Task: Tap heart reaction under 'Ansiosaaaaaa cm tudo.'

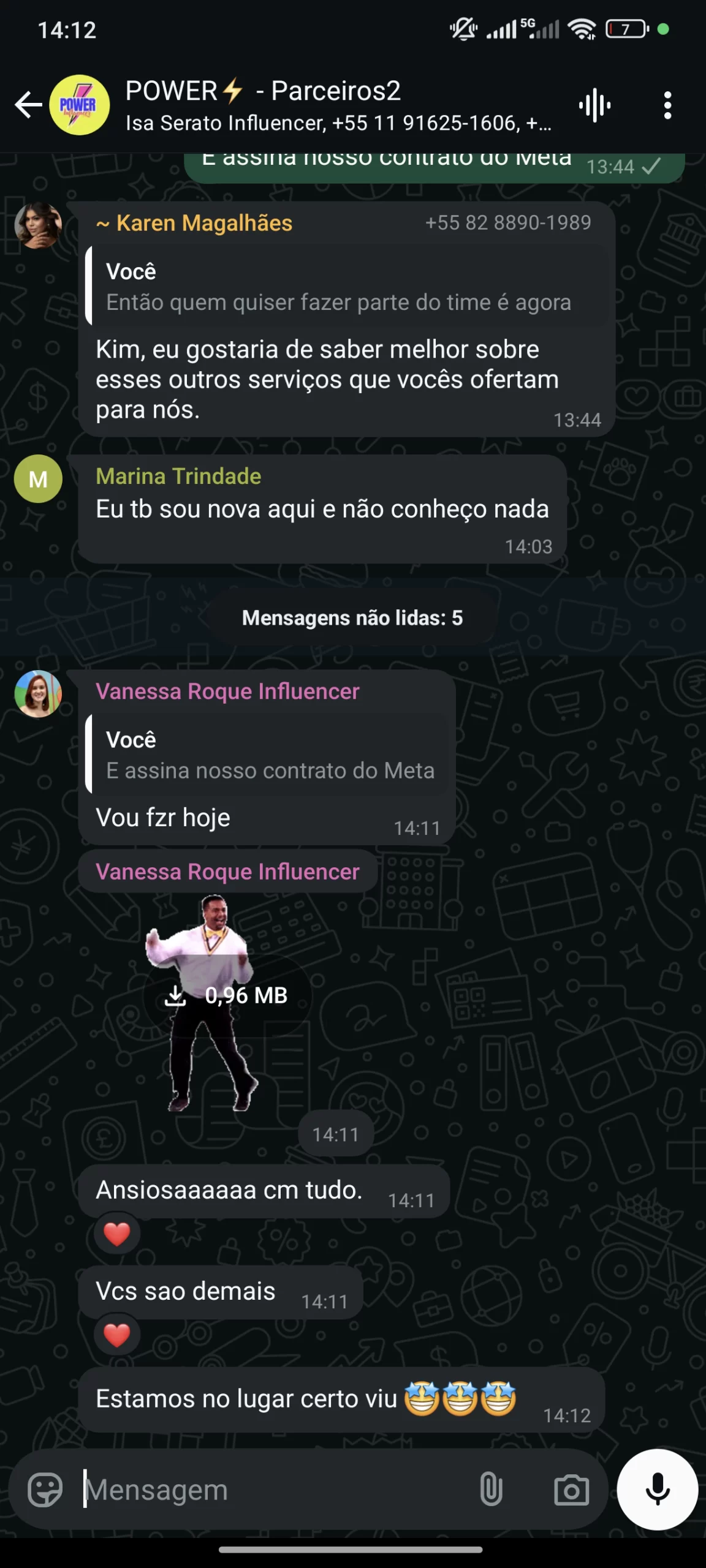Action: point(116,1234)
